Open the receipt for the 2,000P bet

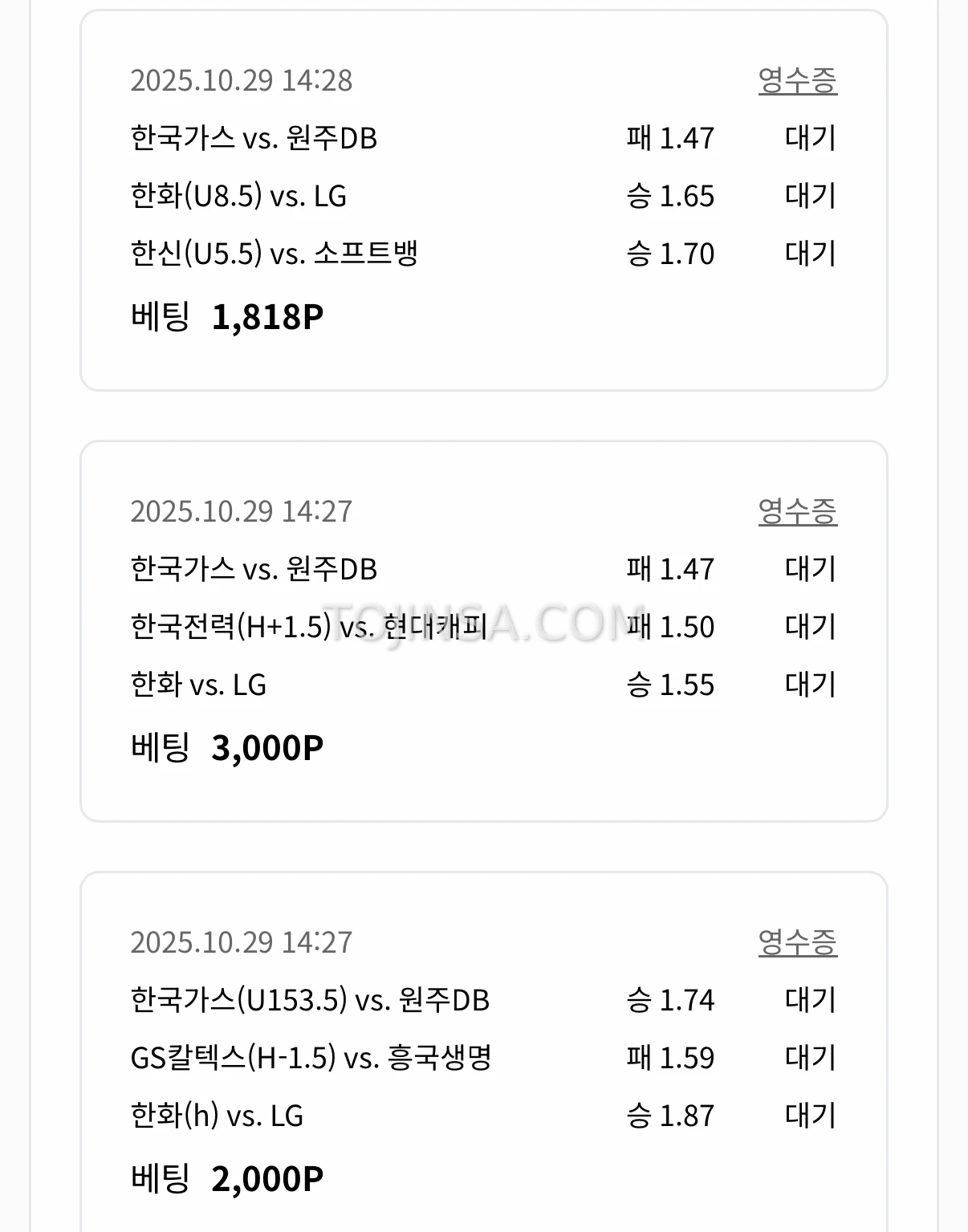[799, 943]
